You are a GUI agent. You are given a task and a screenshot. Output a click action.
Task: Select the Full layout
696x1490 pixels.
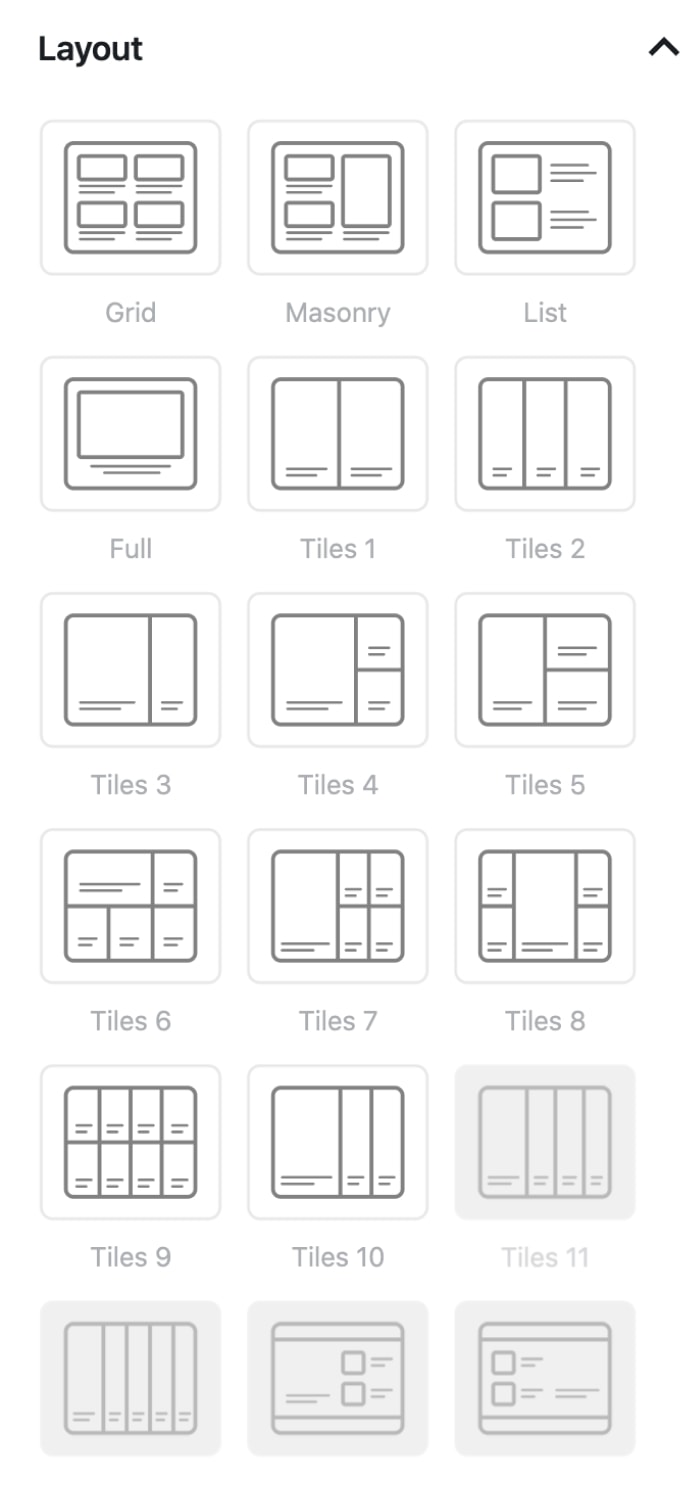pos(130,434)
